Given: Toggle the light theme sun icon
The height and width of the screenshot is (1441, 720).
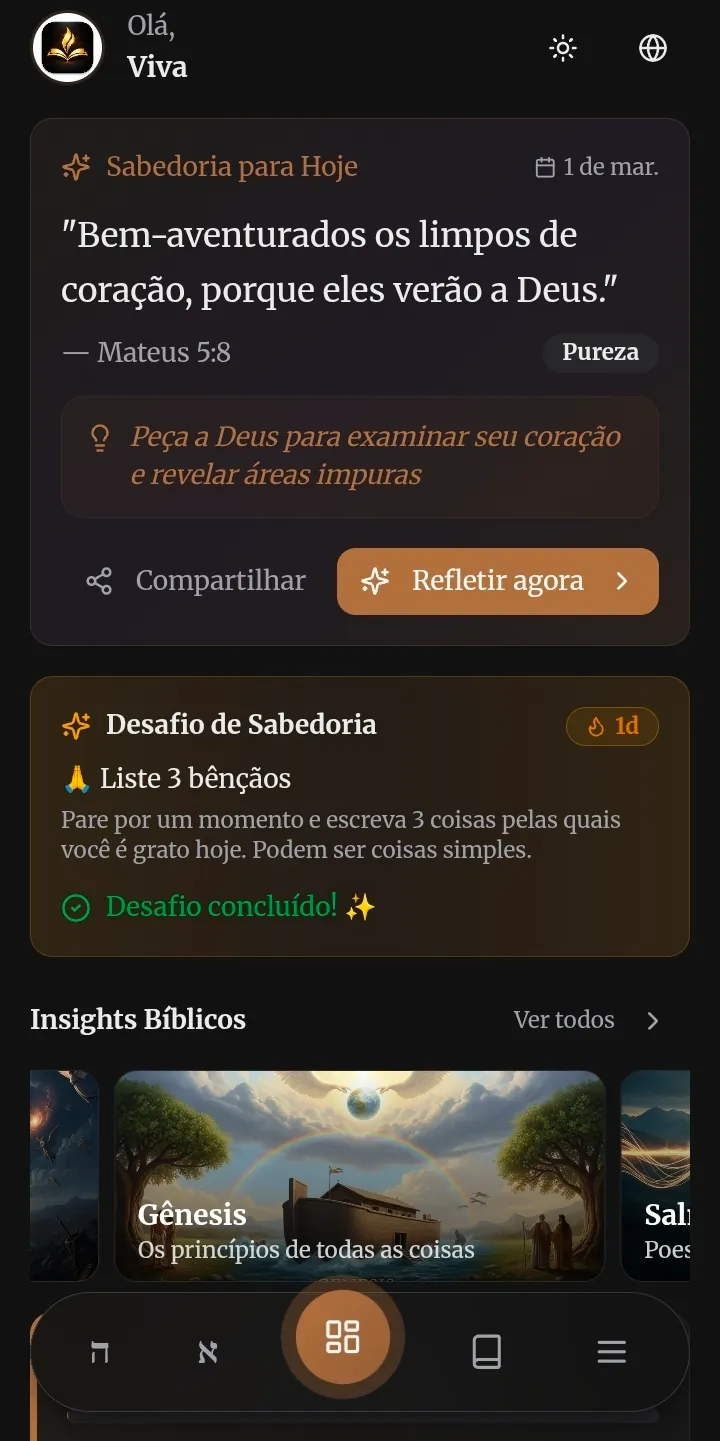Looking at the screenshot, I should coord(563,48).
